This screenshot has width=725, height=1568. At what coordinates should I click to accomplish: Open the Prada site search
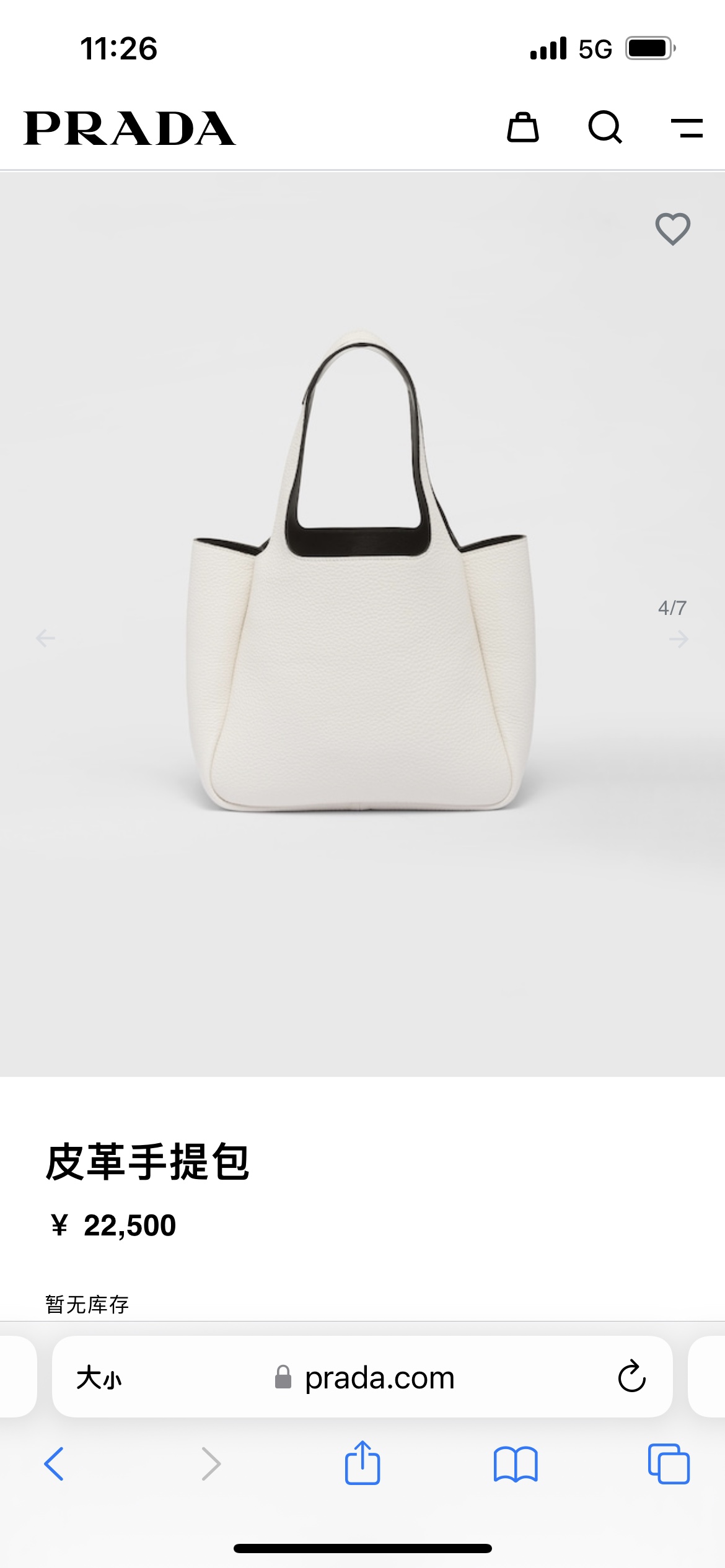point(605,128)
